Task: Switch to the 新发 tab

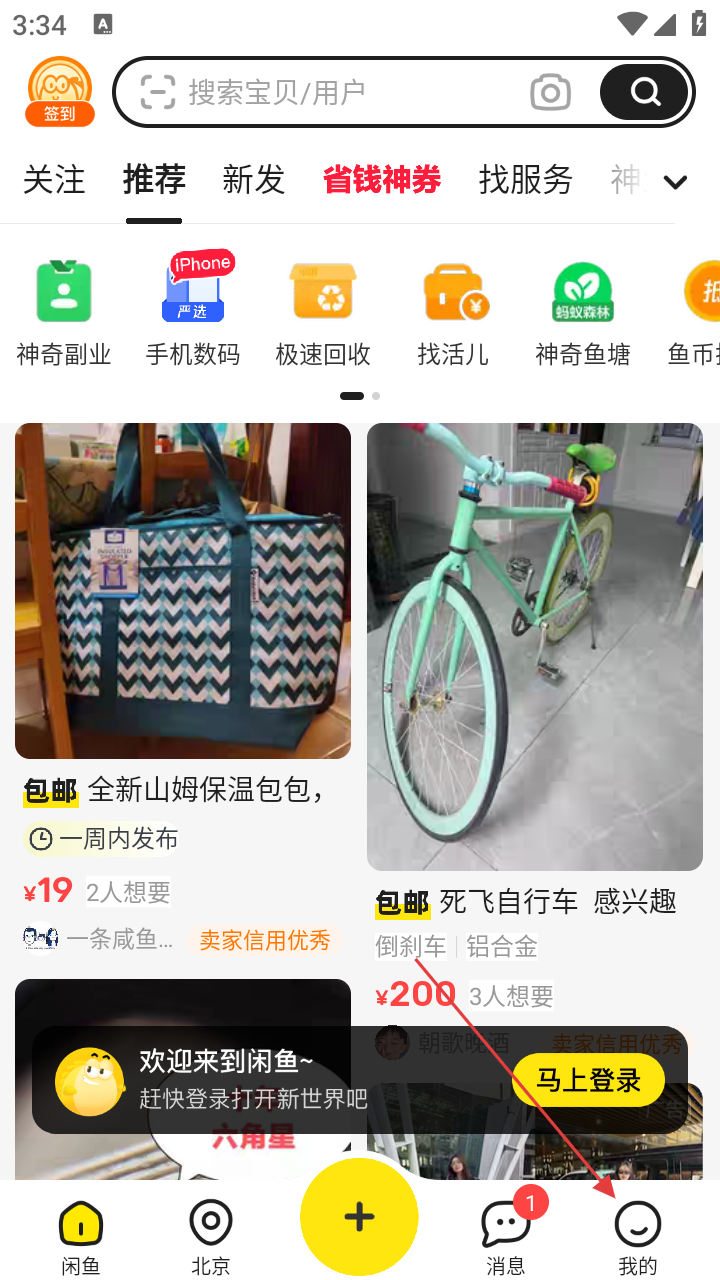Action: pos(254,180)
